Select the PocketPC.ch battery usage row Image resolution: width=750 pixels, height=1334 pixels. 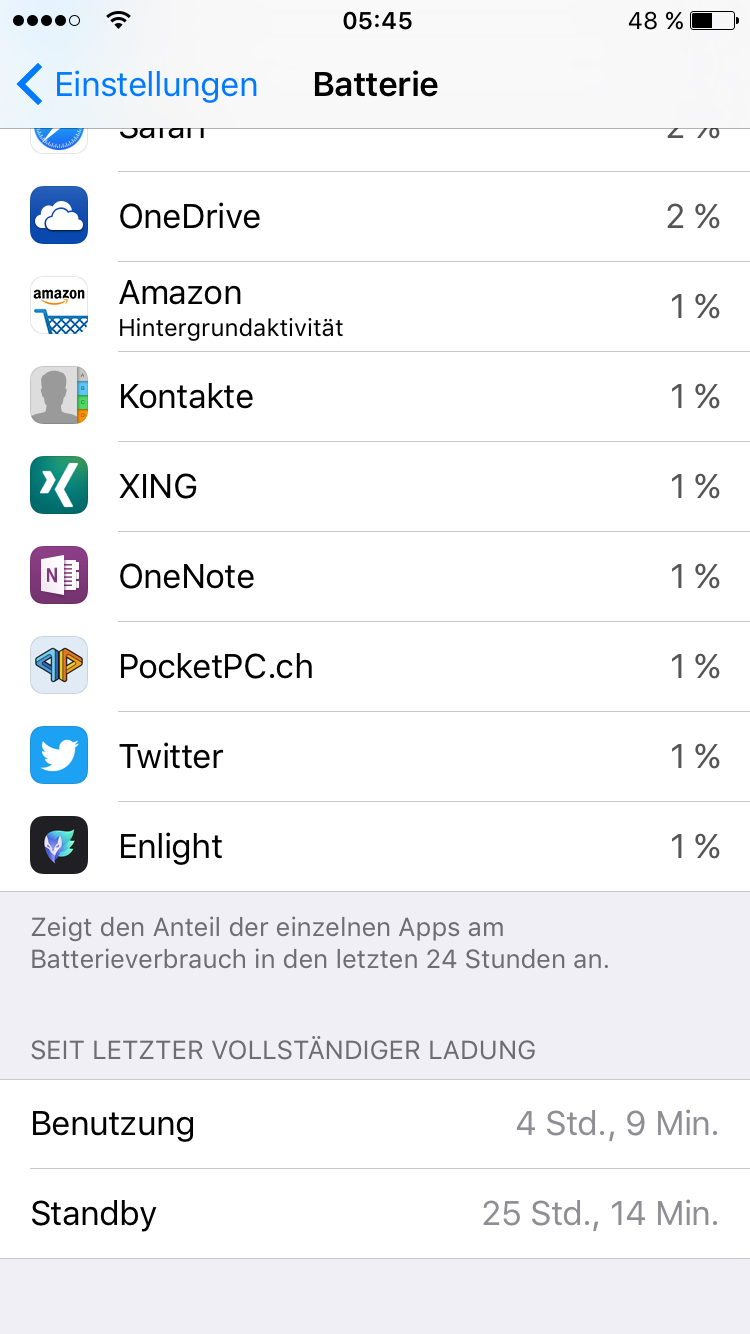click(x=375, y=666)
